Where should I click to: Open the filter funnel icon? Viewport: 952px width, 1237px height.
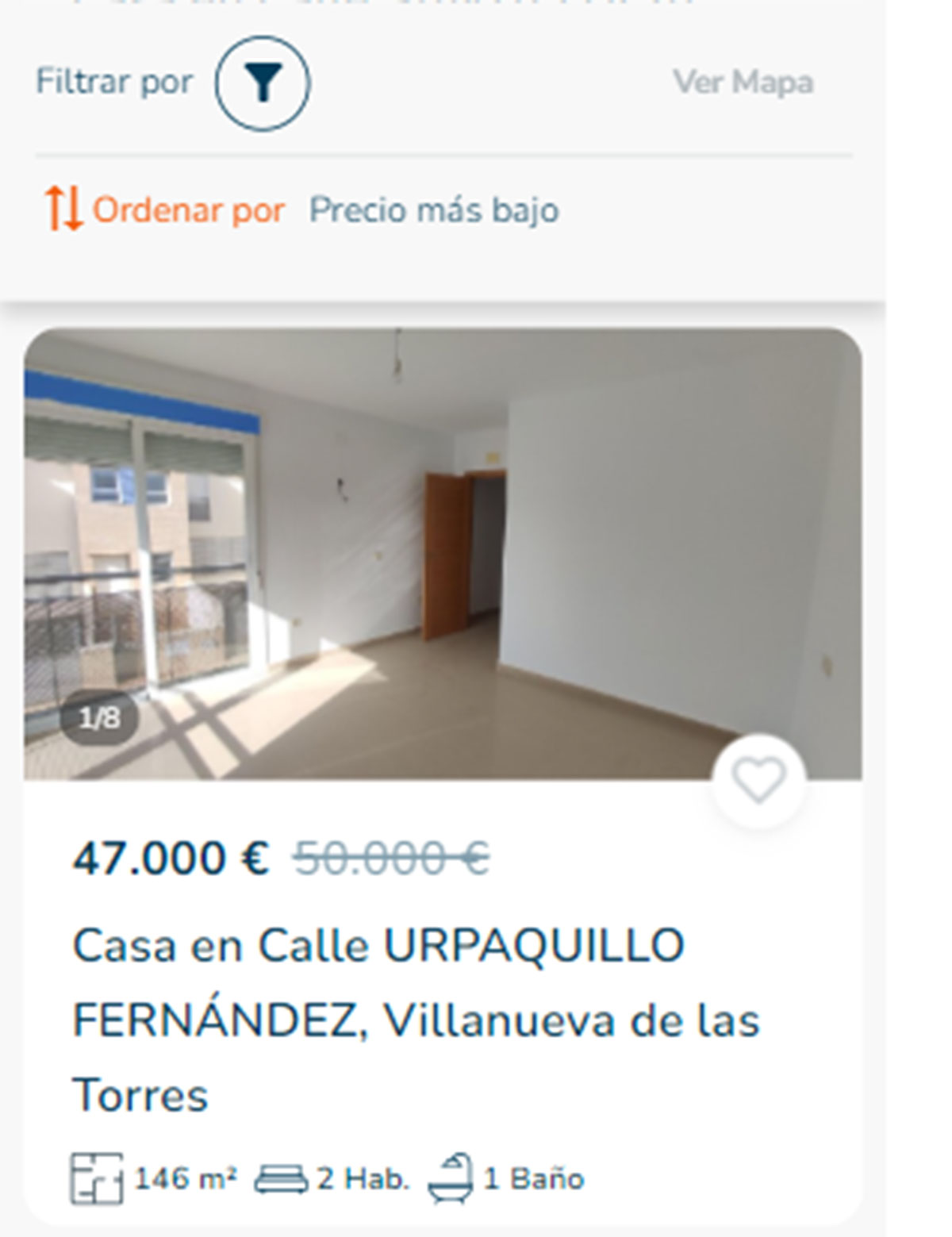[262, 83]
